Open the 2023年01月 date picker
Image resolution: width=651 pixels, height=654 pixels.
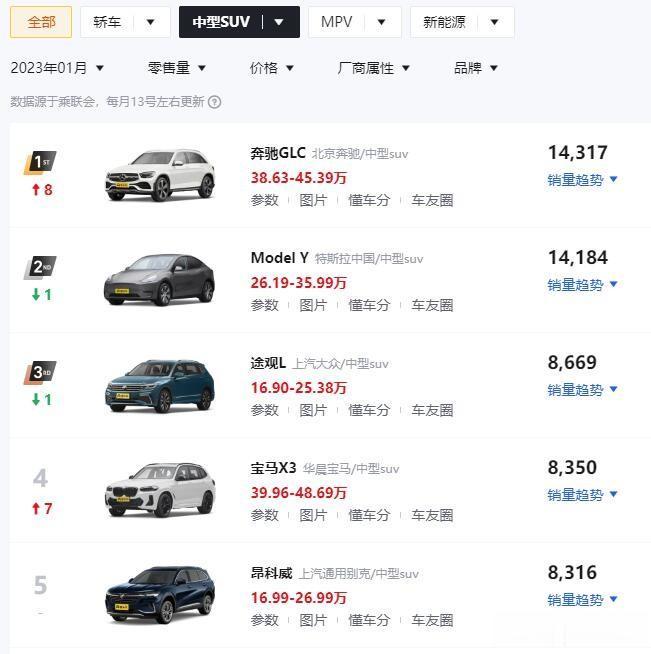[57, 68]
